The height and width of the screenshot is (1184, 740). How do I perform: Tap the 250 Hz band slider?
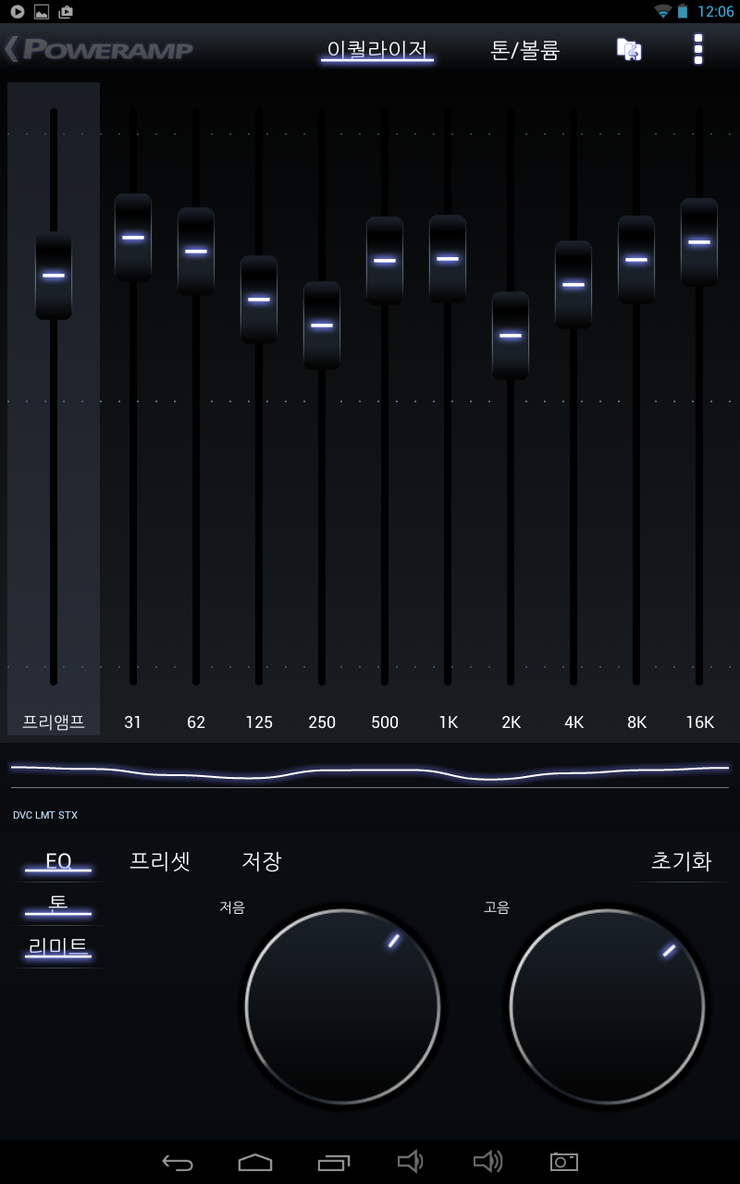point(322,325)
